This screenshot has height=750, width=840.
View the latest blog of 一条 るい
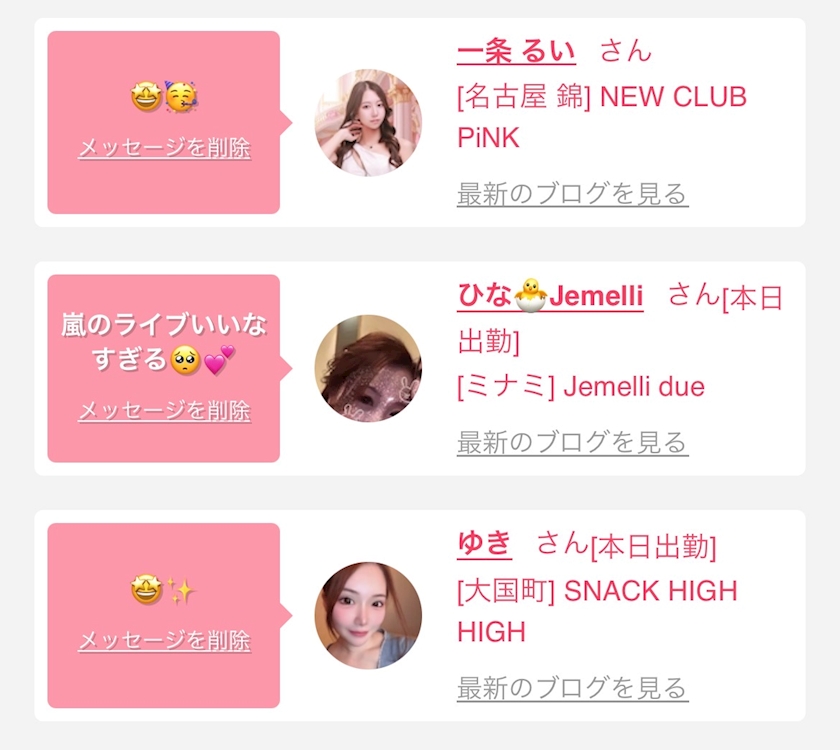pyautogui.click(x=572, y=193)
